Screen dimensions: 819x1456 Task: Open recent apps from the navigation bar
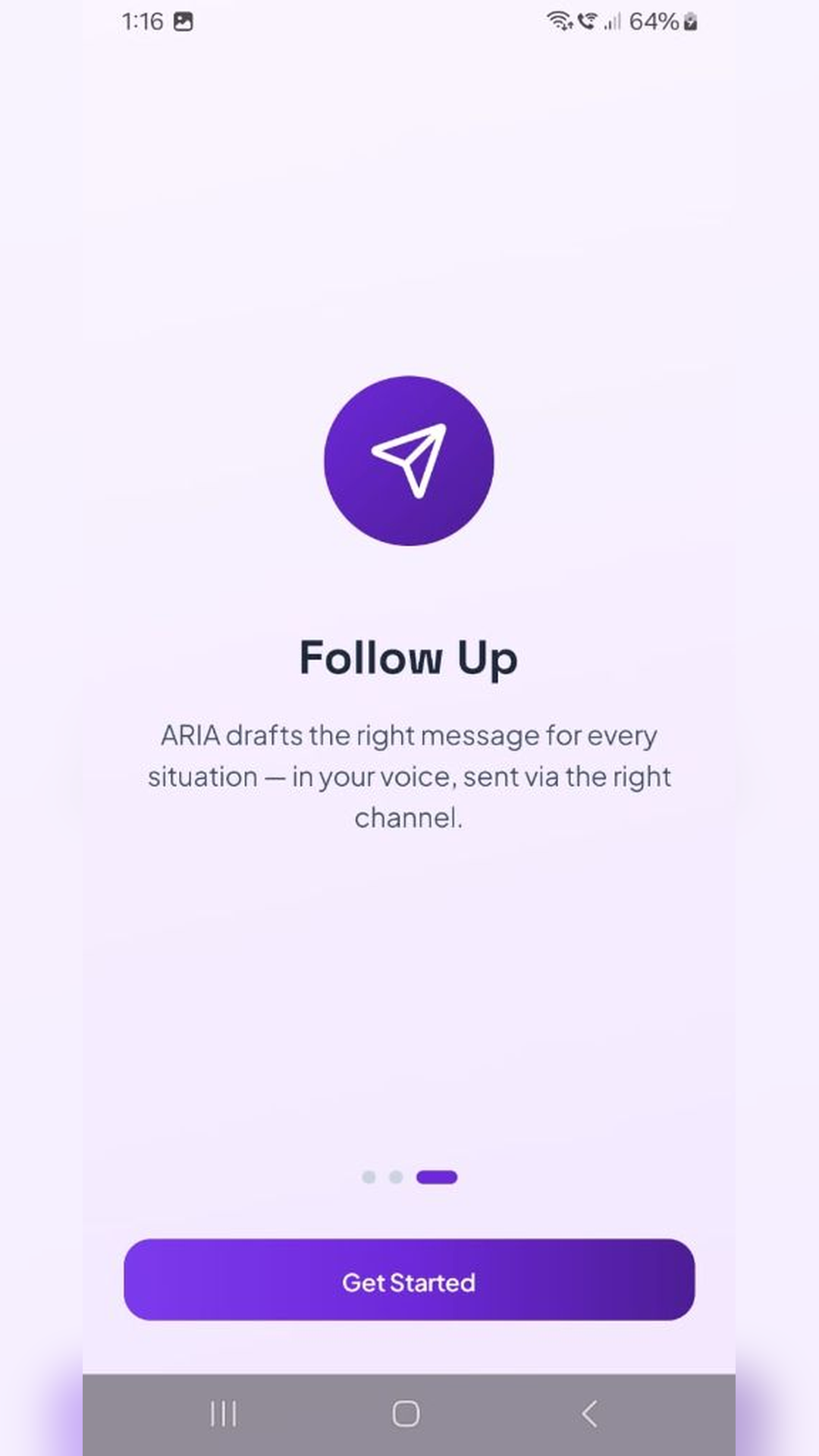(x=224, y=1414)
